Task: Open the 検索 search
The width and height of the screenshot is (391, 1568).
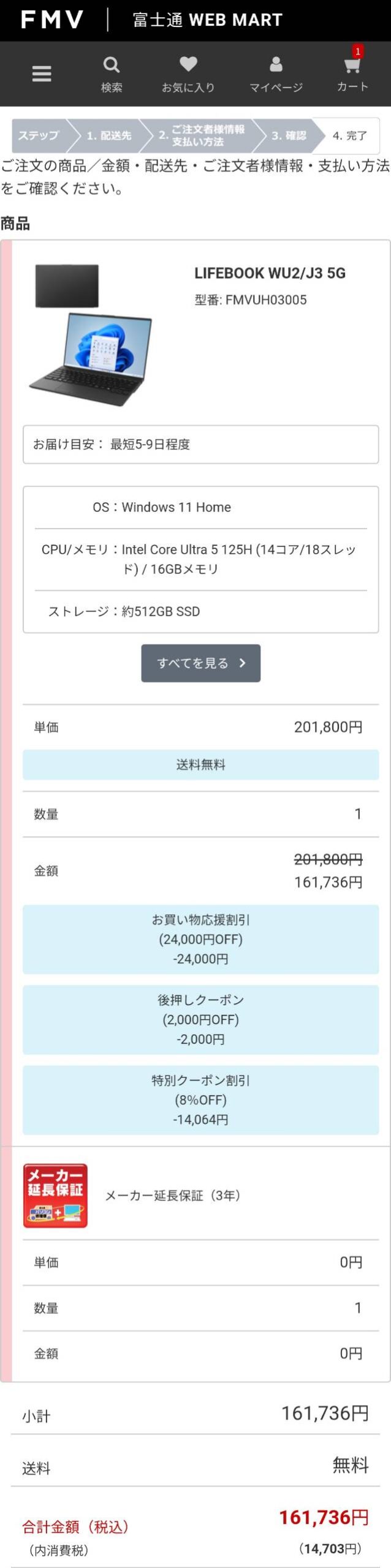Action: pos(112,74)
